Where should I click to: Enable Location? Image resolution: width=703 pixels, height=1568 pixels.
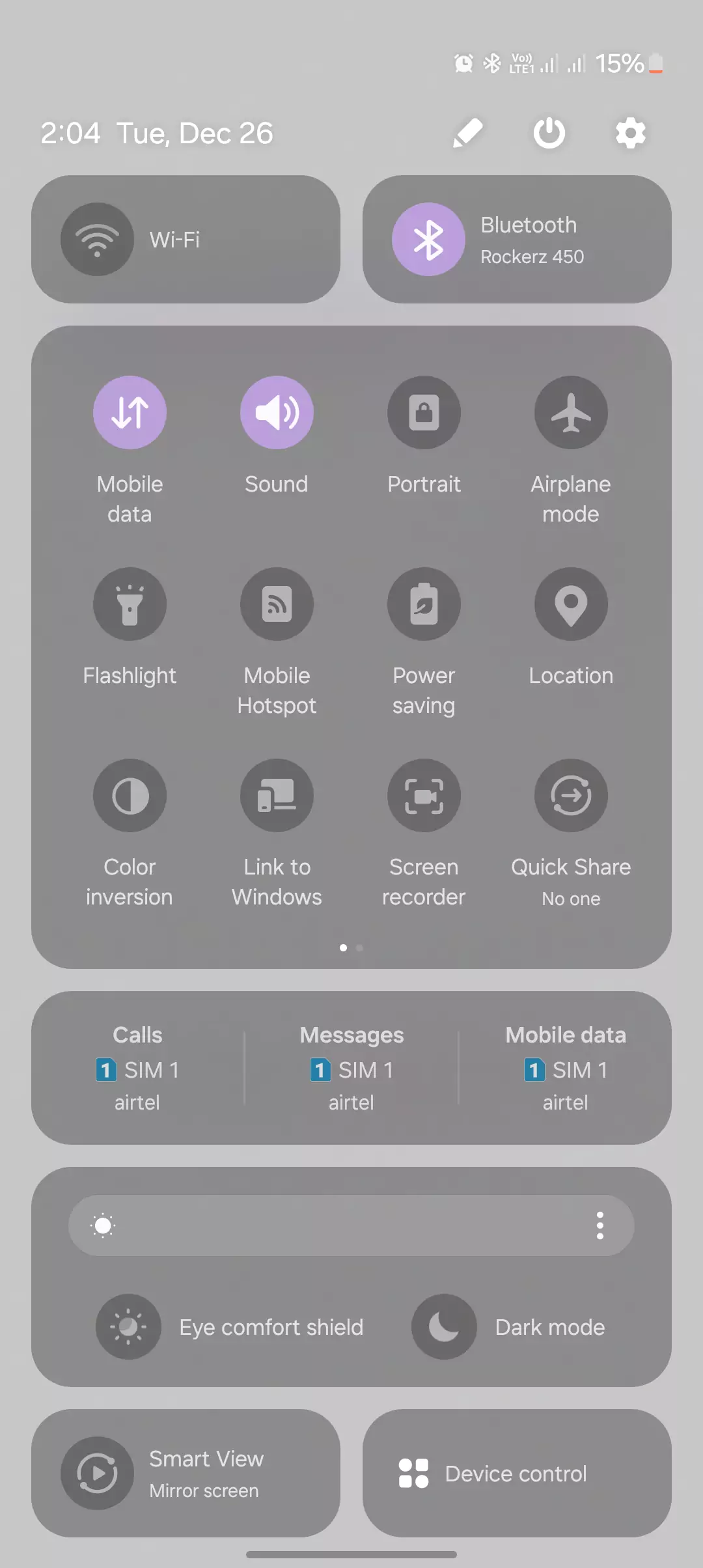(571, 604)
